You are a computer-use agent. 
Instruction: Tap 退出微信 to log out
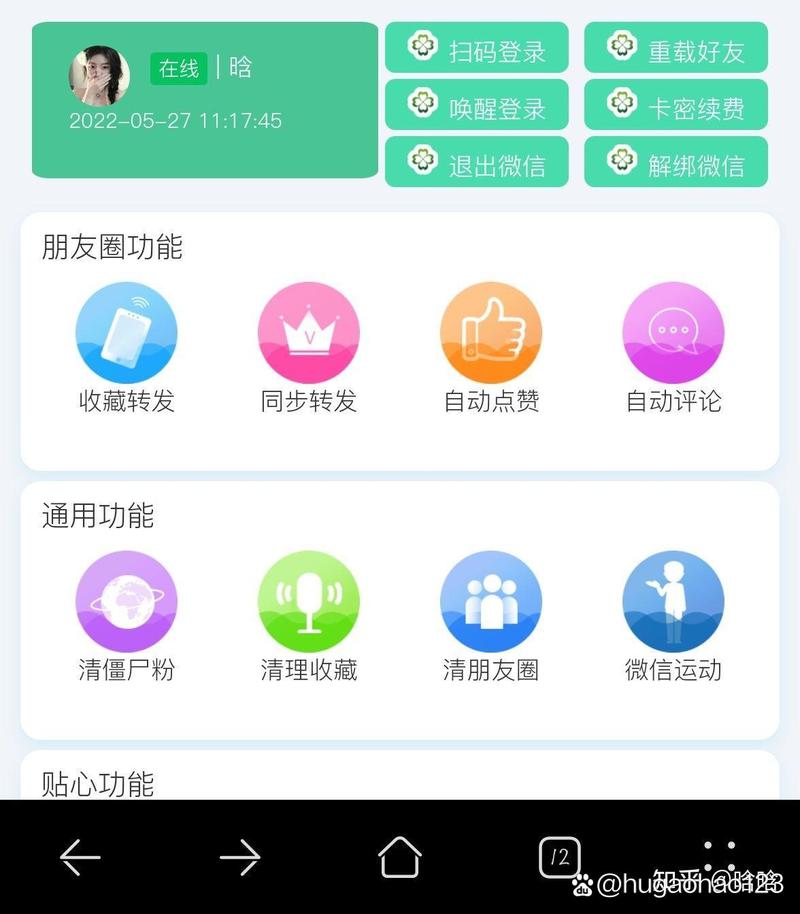coord(477,162)
